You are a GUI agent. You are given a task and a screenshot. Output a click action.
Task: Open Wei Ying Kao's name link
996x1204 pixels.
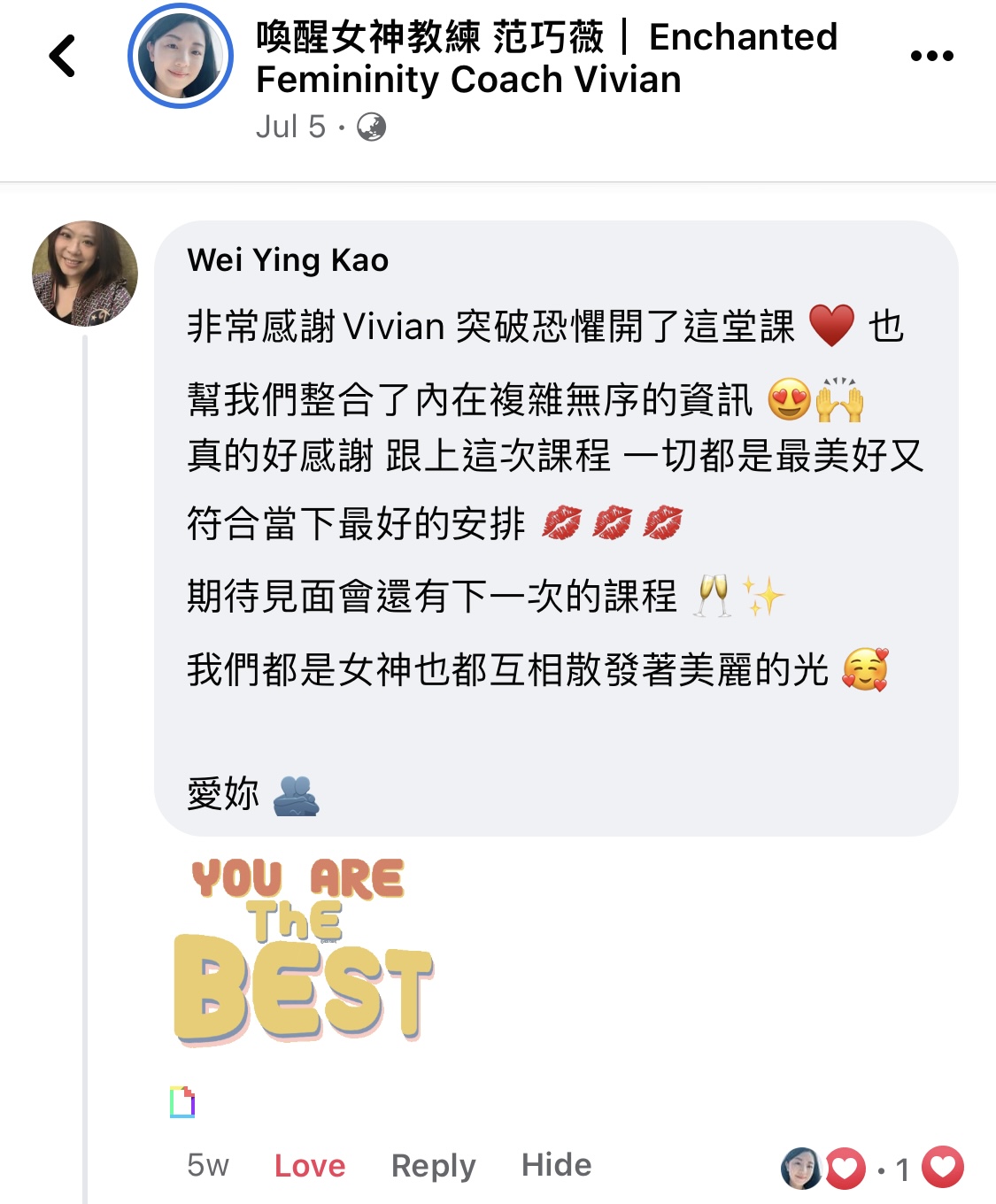click(288, 260)
